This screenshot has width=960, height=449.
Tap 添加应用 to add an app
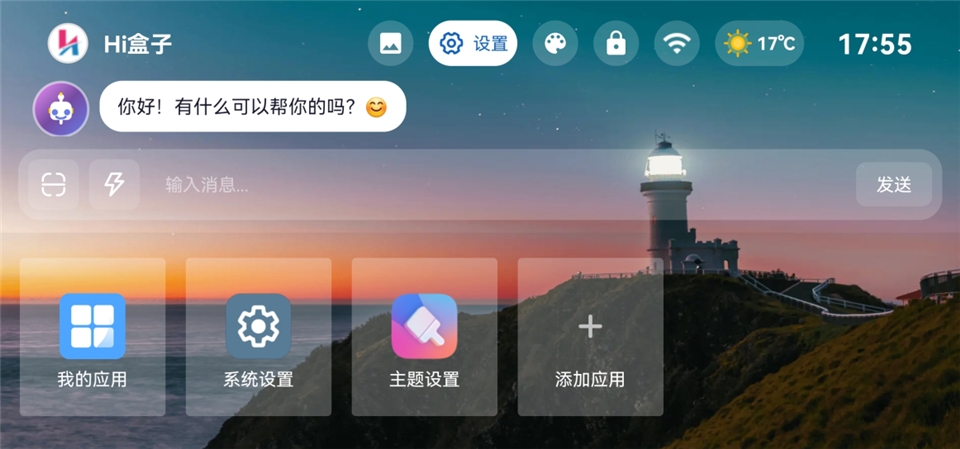pyautogui.click(x=590, y=337)
